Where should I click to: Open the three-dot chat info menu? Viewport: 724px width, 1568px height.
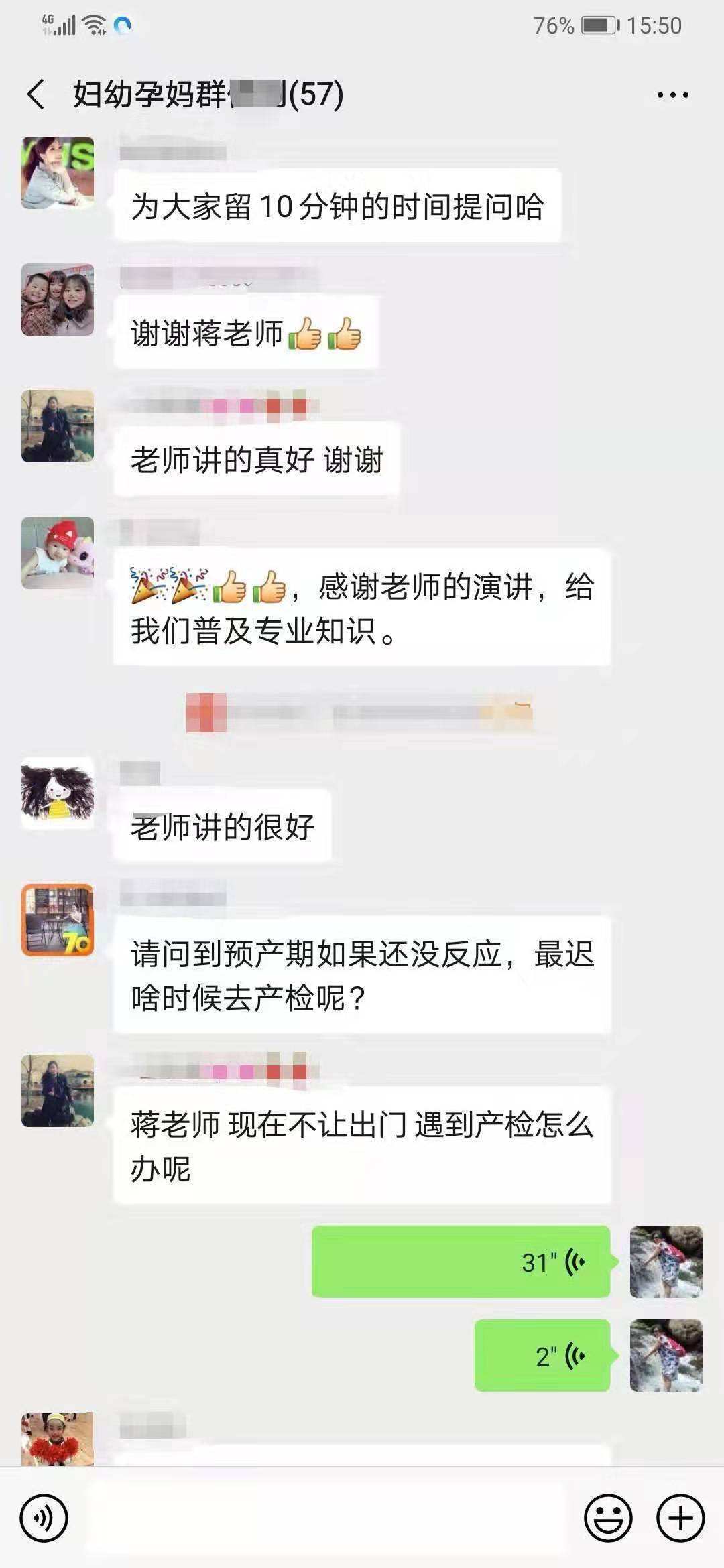pyautogui.click(x=672, y=95)
